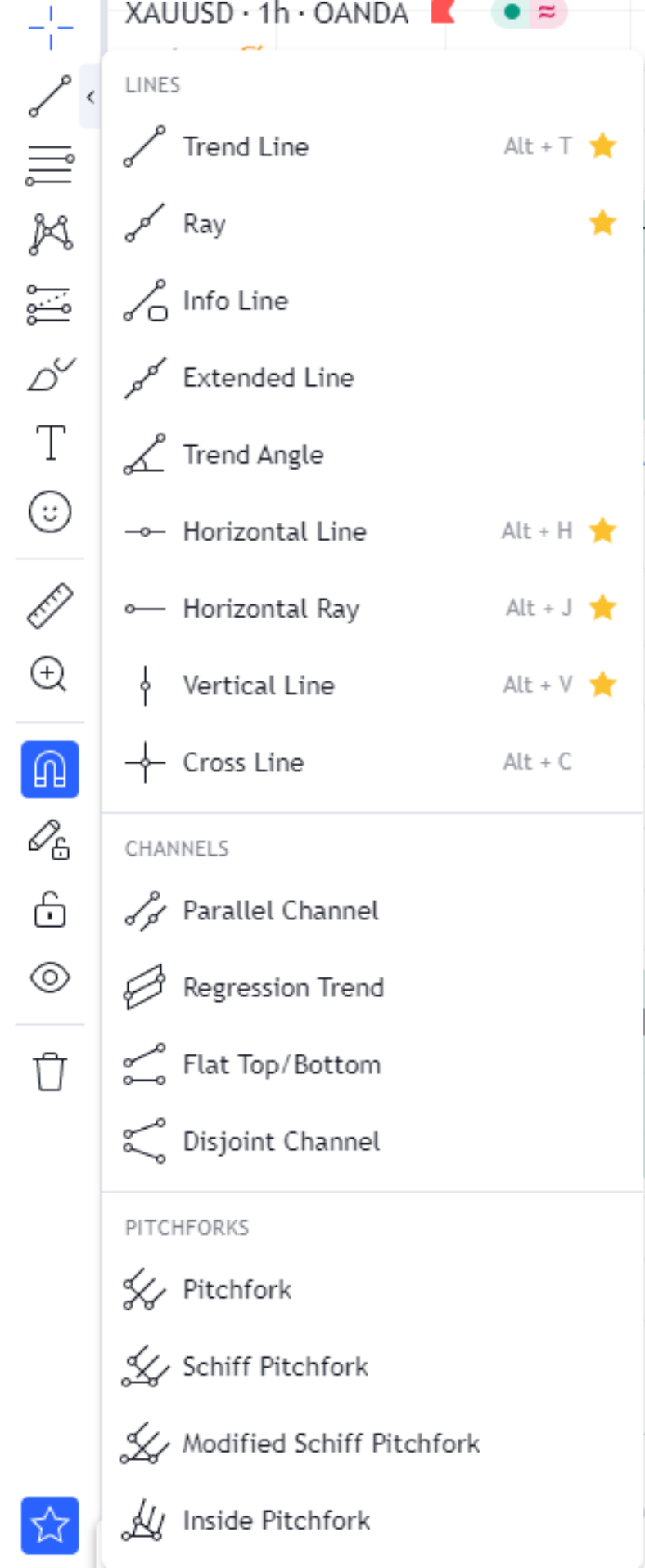Unfavorite the Trend Line star

(x=602, y=146)
